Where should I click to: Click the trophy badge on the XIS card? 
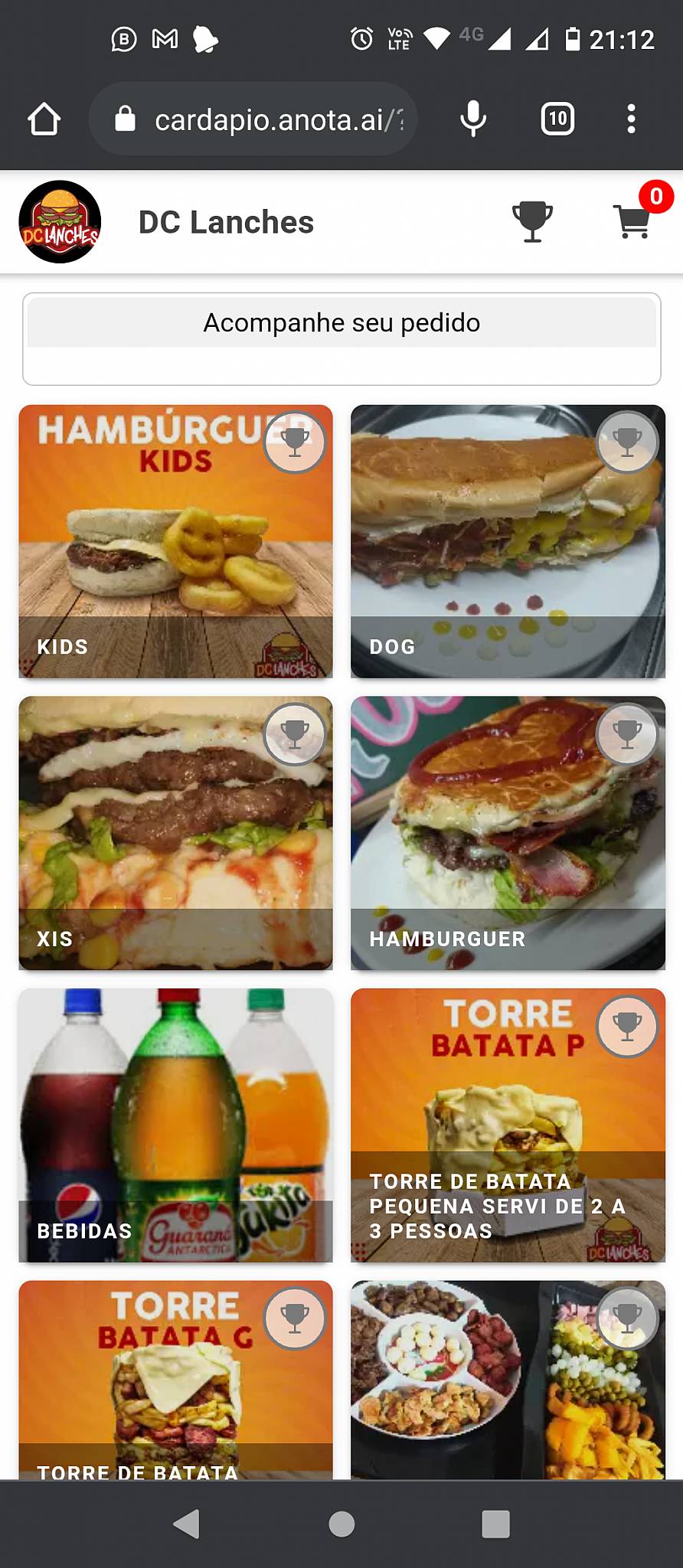294,734
